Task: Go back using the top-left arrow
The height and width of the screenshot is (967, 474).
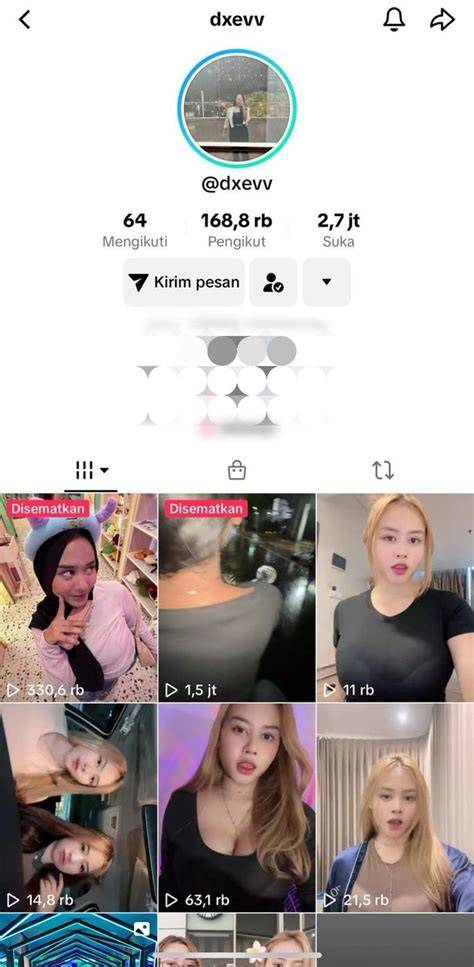Action: 24,20
